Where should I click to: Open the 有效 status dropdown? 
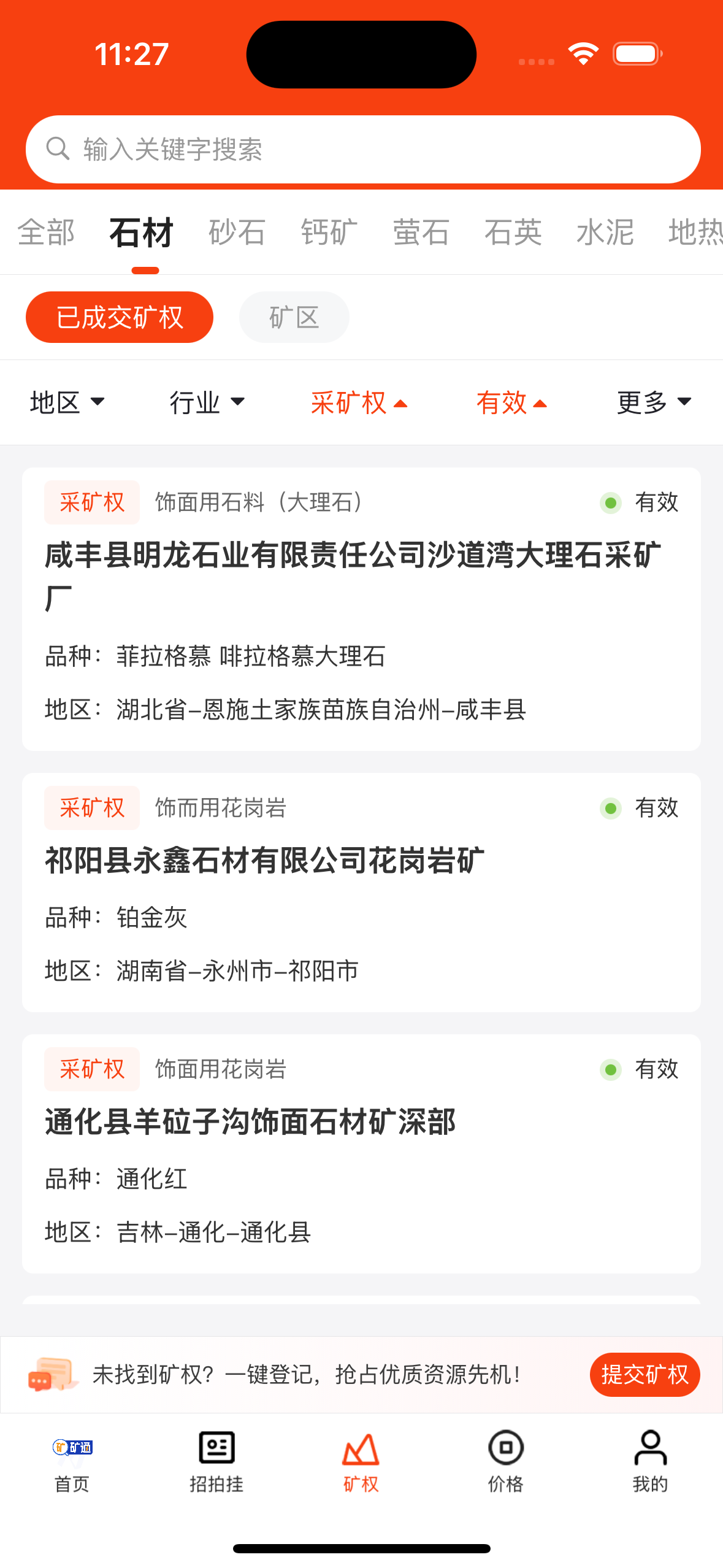[x=511, y=402]
